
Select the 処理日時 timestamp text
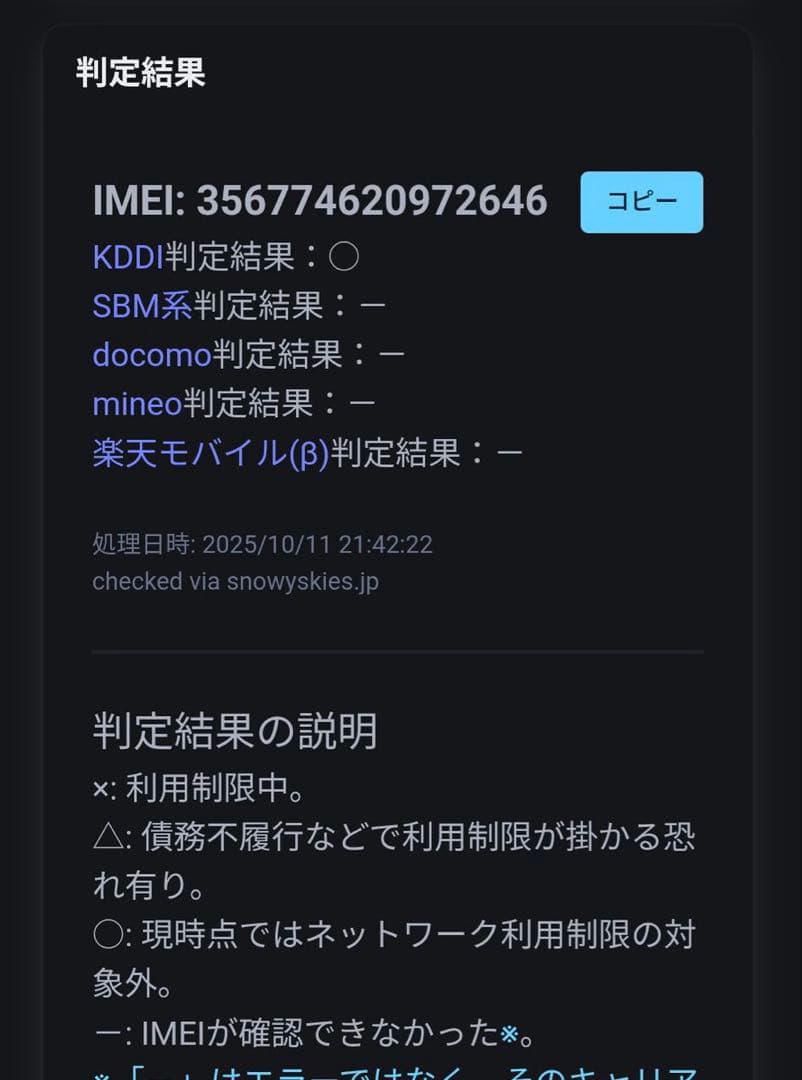262,544
